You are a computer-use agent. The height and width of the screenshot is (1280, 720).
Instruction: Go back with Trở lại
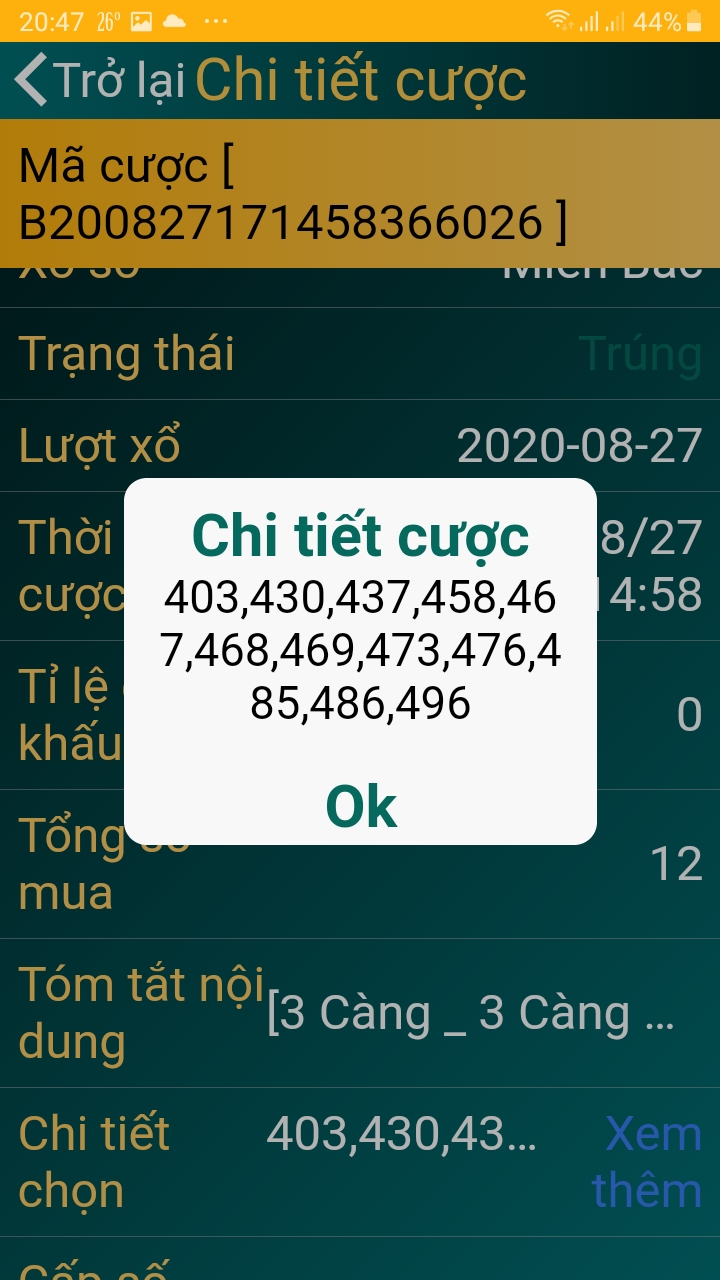[101, 80]
